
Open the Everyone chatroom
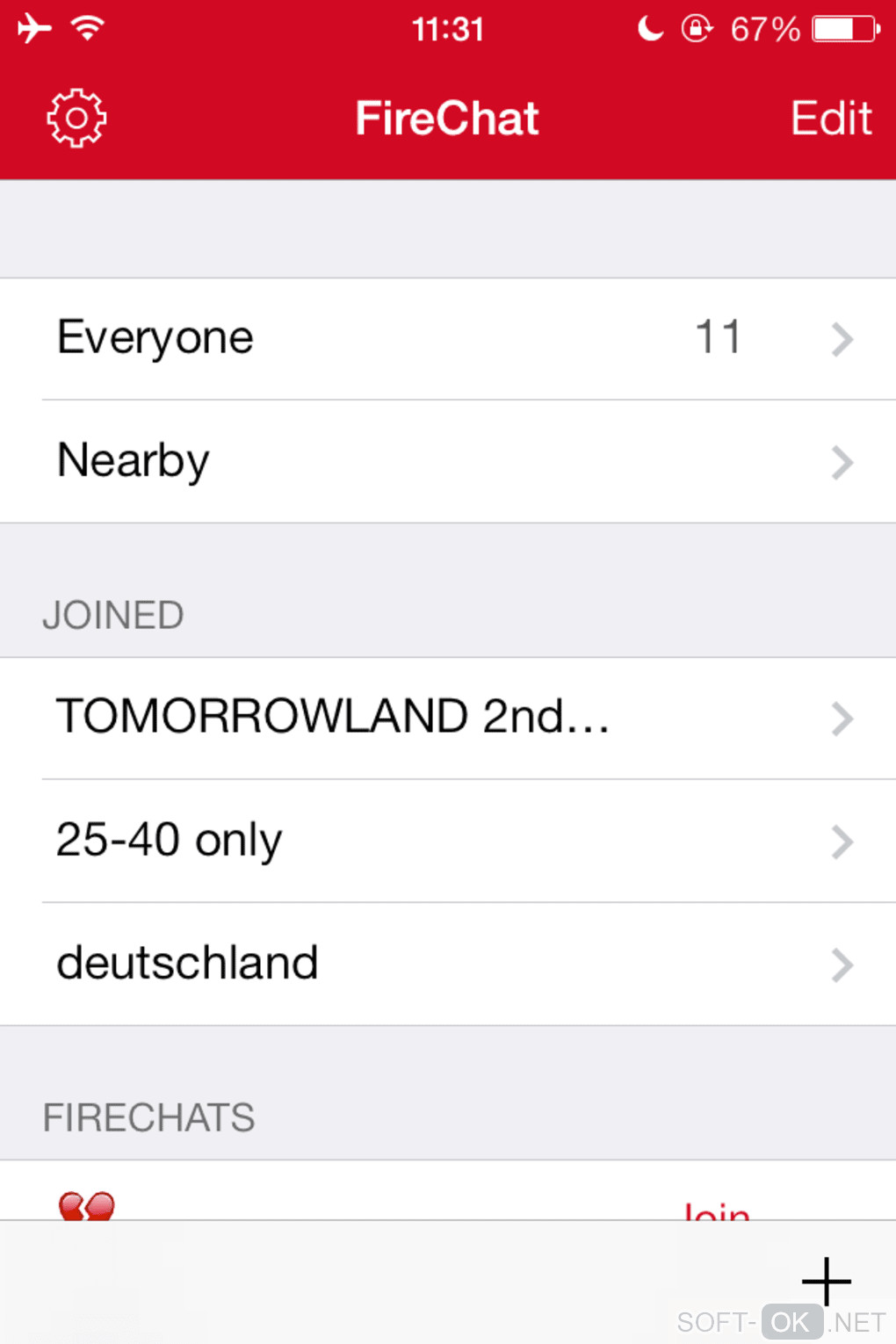click(448, 339)
